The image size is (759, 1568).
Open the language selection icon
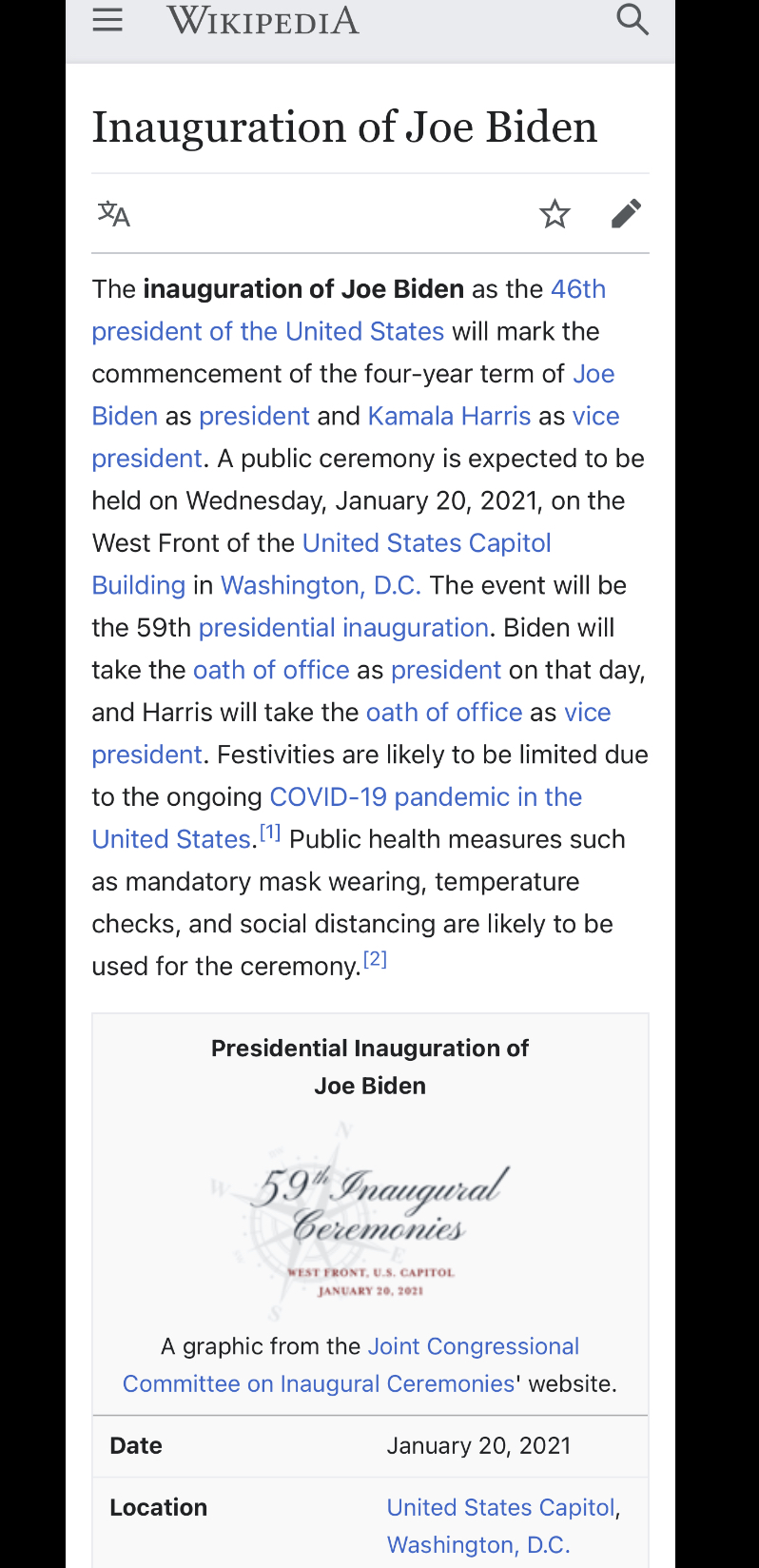pos(114,214)
